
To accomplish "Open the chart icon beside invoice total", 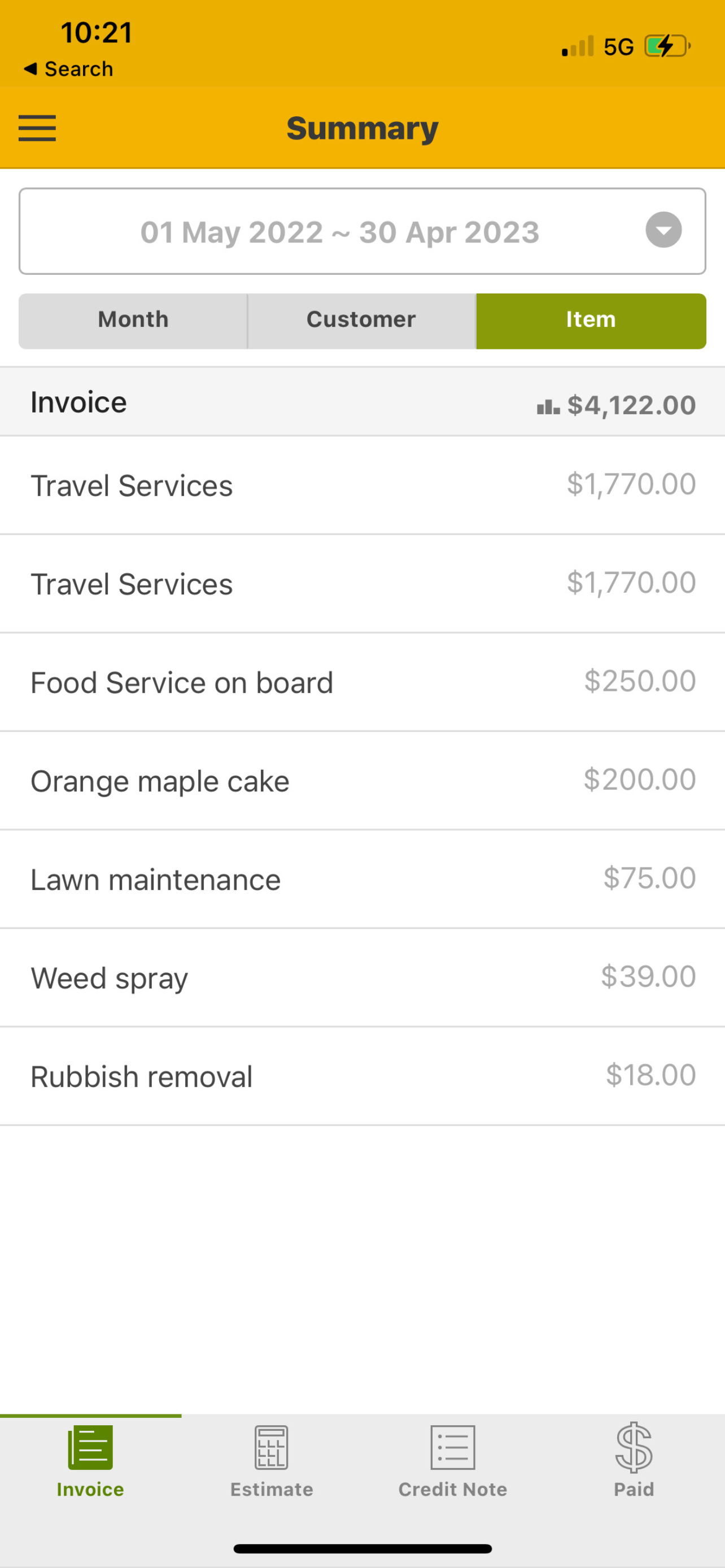I will [x=548, y=406].
